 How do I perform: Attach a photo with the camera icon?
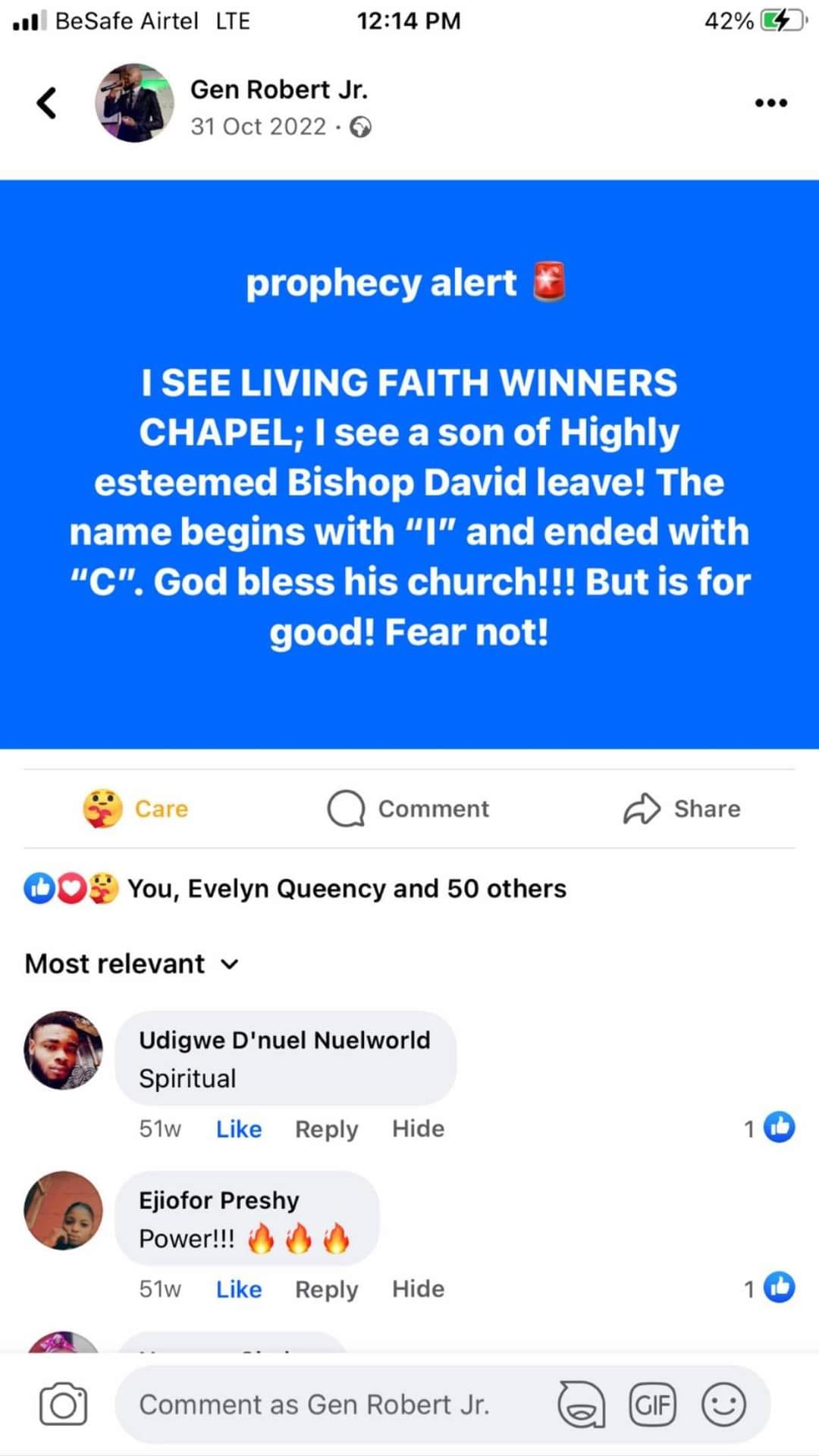(64, 1404)
